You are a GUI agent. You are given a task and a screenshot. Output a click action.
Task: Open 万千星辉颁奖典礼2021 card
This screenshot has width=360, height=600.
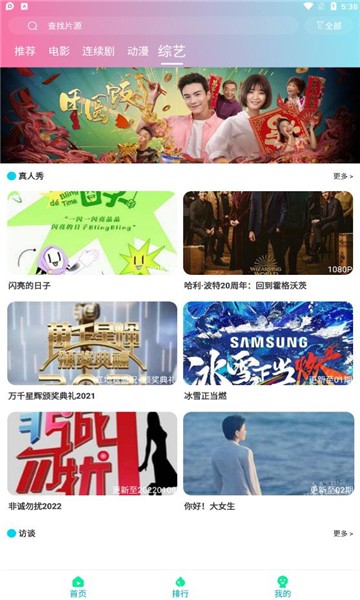92,351
